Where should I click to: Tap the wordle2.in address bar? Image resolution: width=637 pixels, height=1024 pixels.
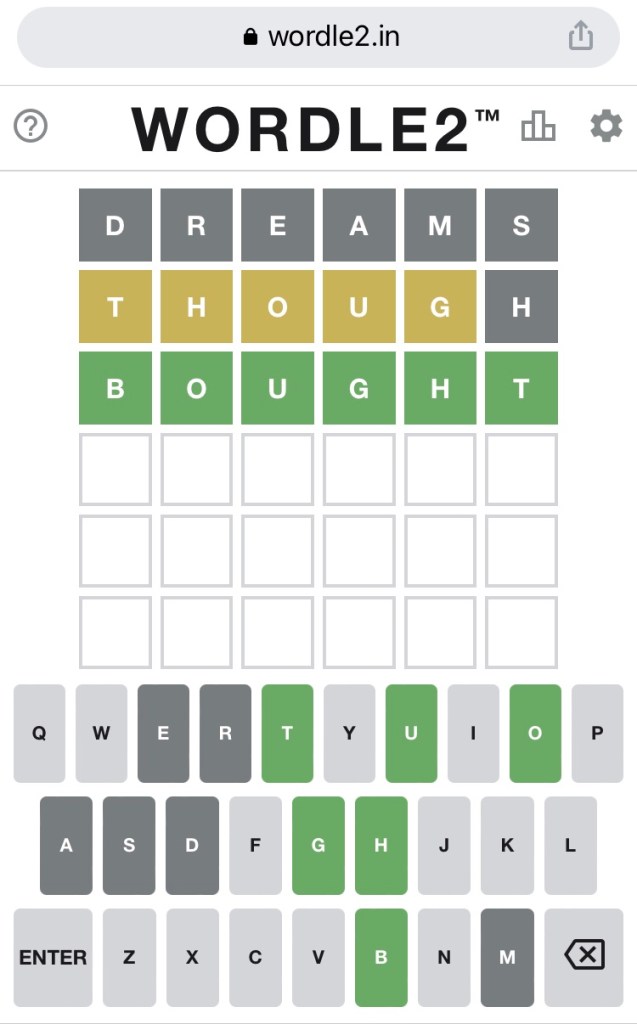pyautogui.click(x=318, y=37)
